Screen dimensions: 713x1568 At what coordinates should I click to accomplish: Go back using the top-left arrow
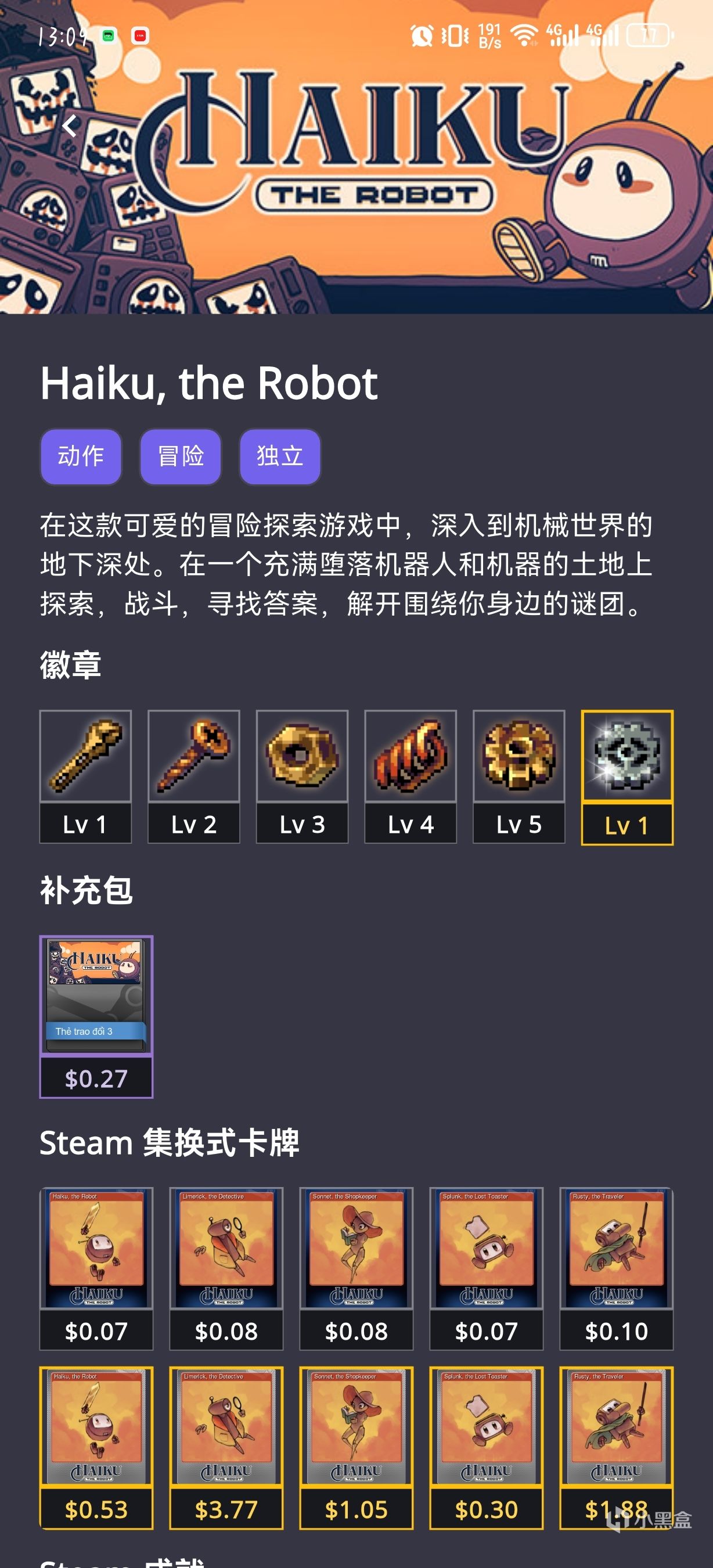coord(70,126)
